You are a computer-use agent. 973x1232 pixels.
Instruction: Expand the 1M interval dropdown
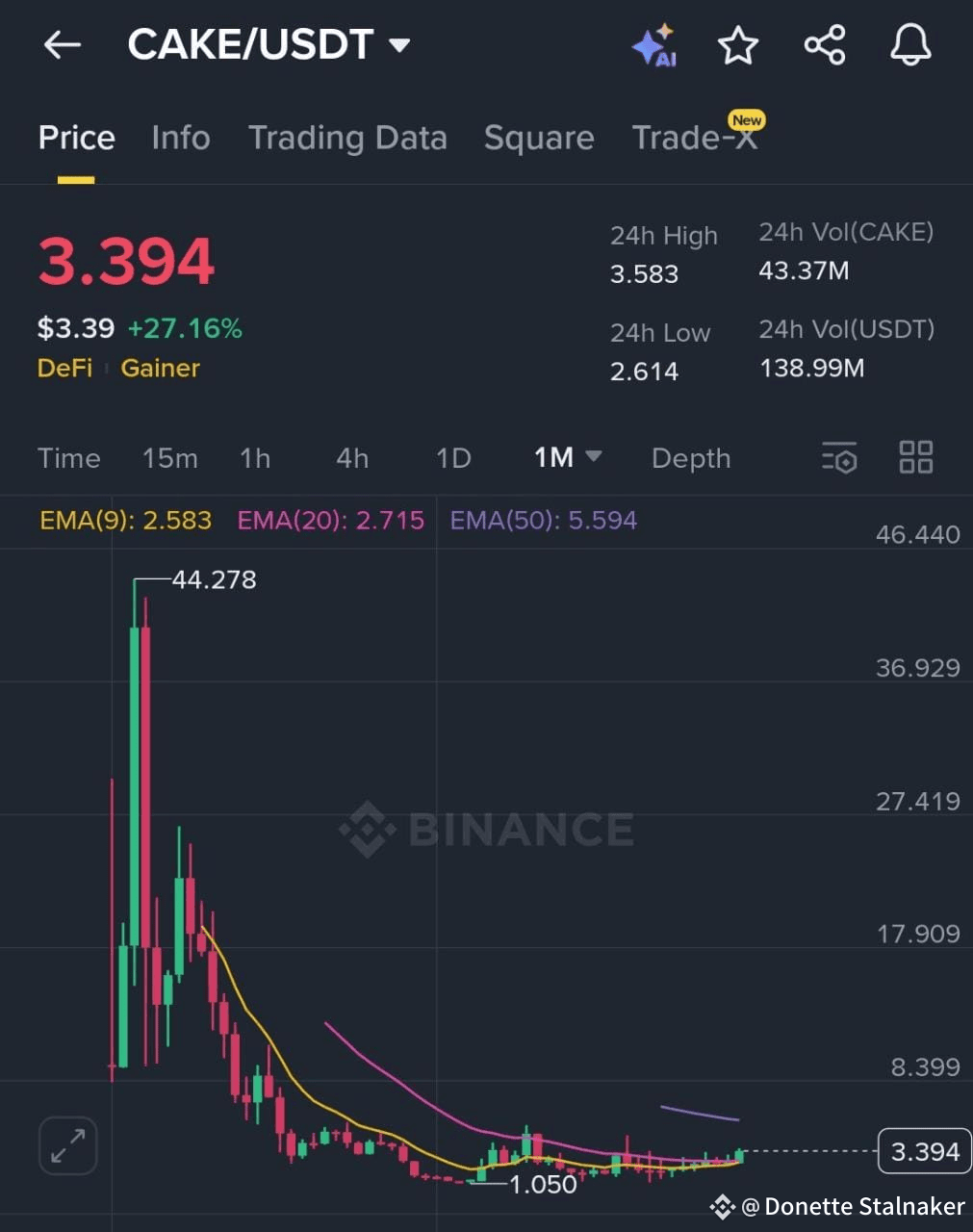pos(568,457)
